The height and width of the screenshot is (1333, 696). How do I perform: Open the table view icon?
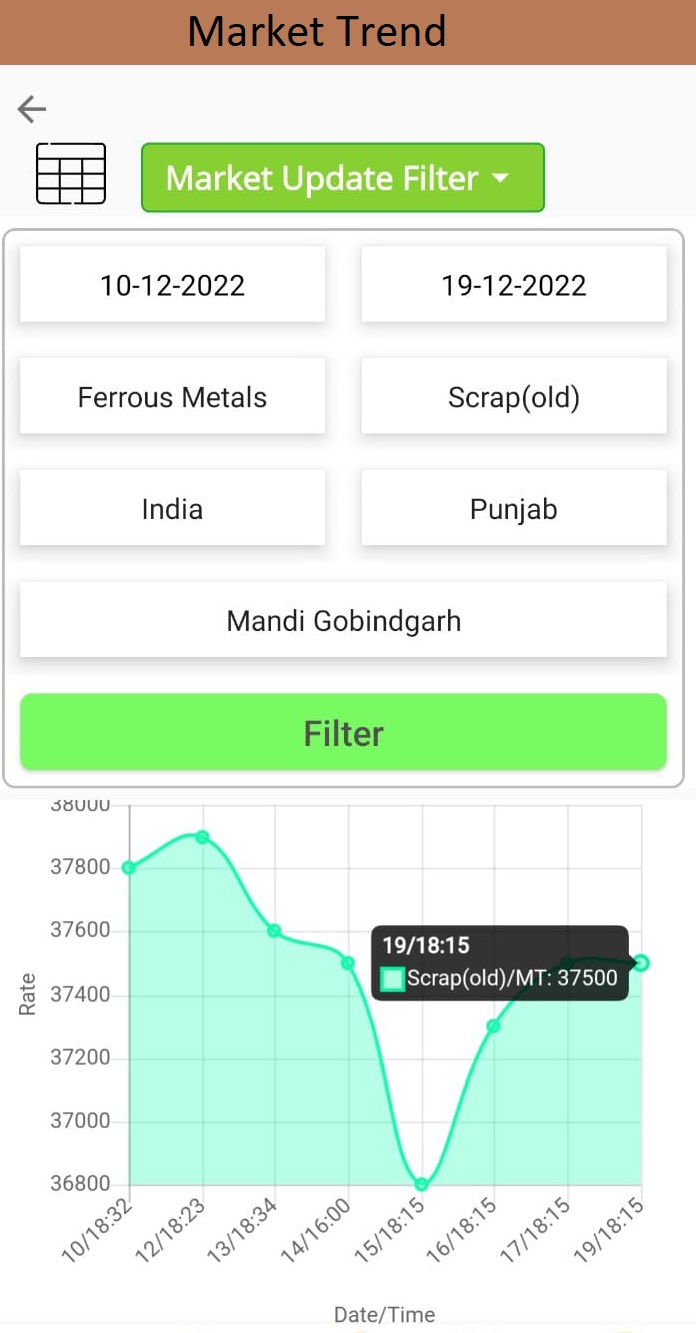click(x=71, y=174)
